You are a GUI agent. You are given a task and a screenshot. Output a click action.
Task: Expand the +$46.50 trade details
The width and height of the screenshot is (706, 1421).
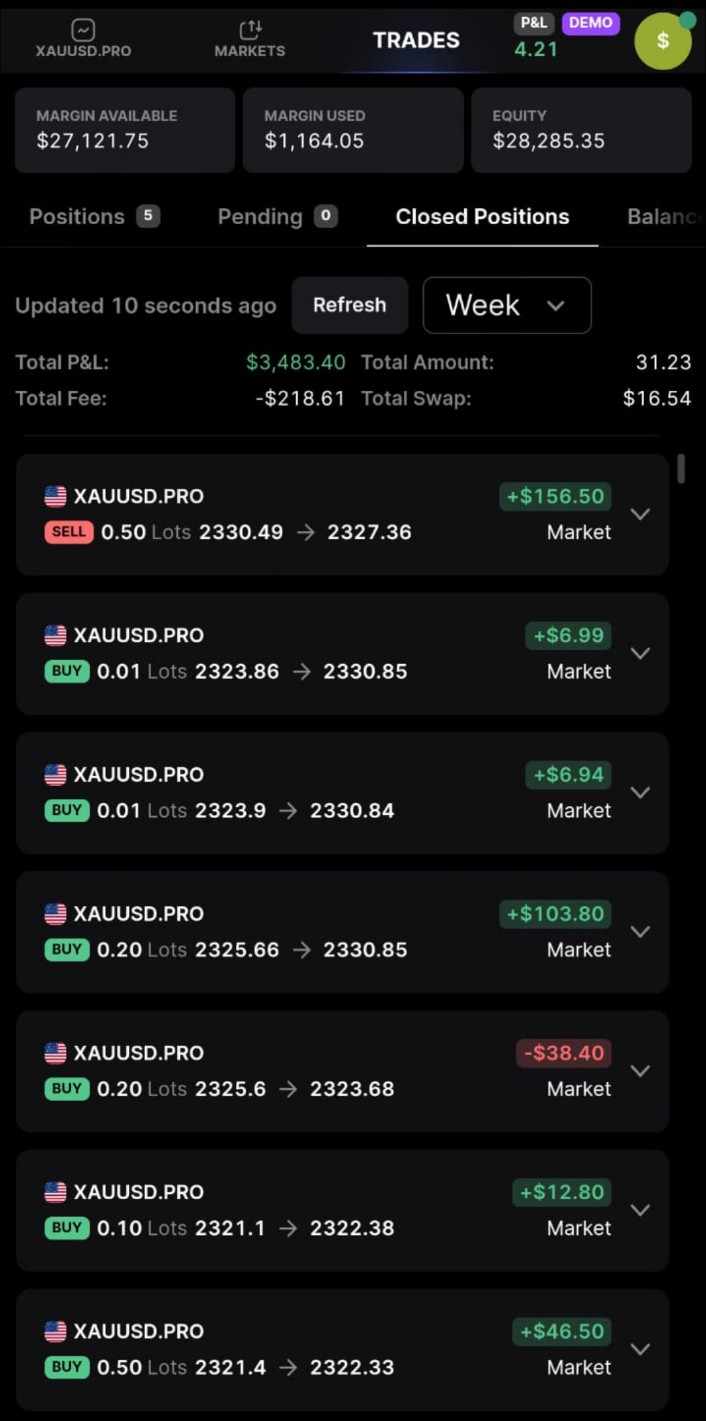[x=640, y=1348]
